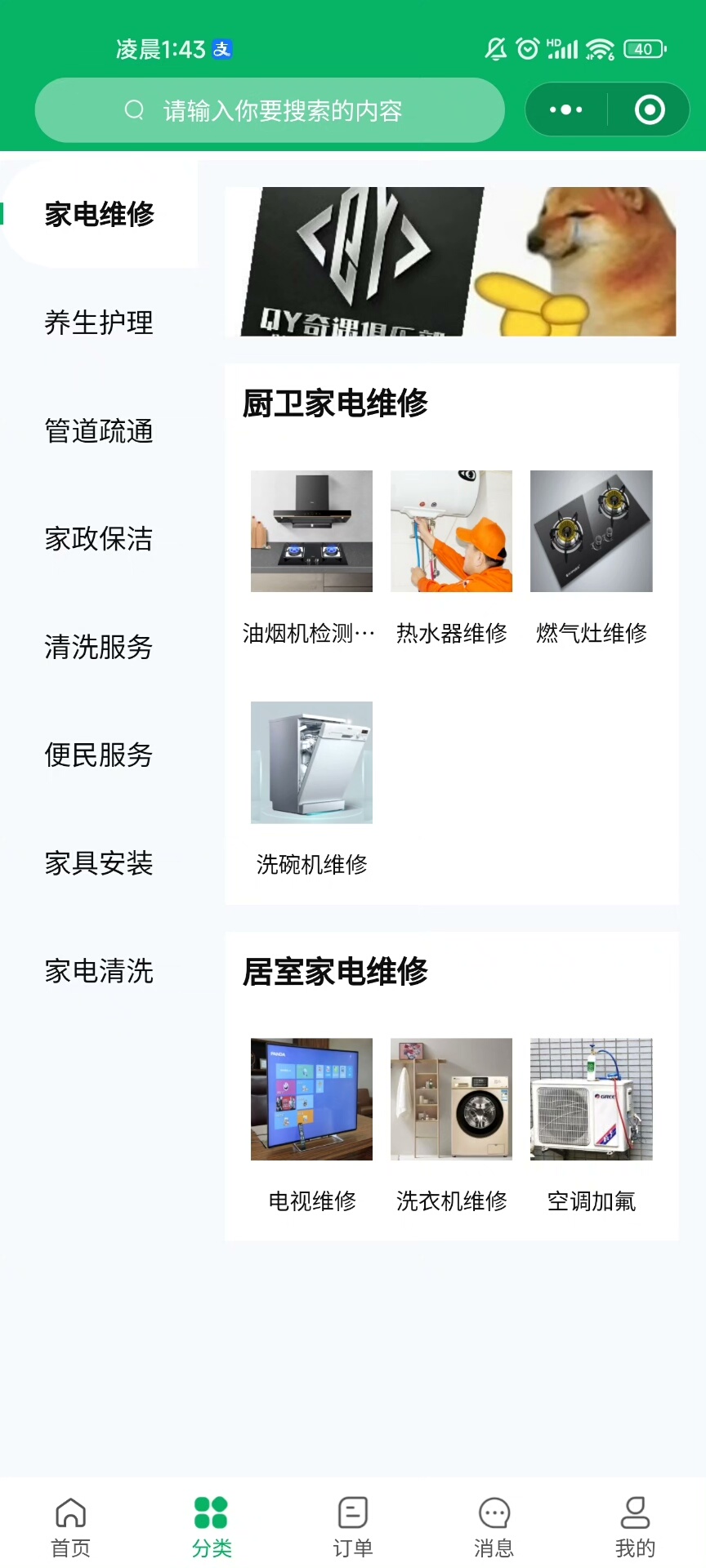
Task: Switch to the 管道疏通 category
Action: tap(99, 430)
